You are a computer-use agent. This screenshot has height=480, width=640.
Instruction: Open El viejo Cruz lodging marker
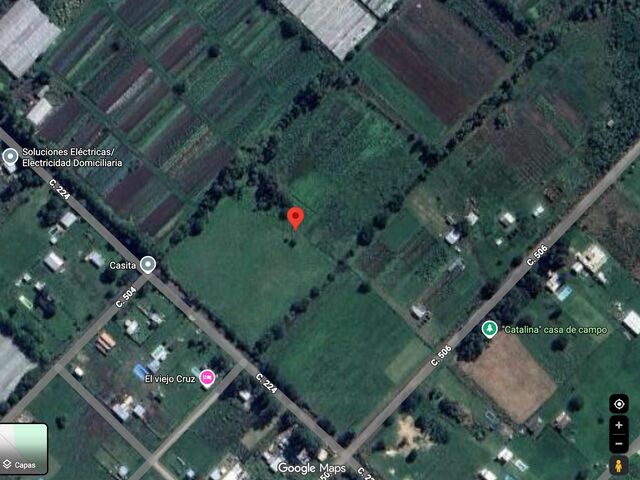coord(207,378)
